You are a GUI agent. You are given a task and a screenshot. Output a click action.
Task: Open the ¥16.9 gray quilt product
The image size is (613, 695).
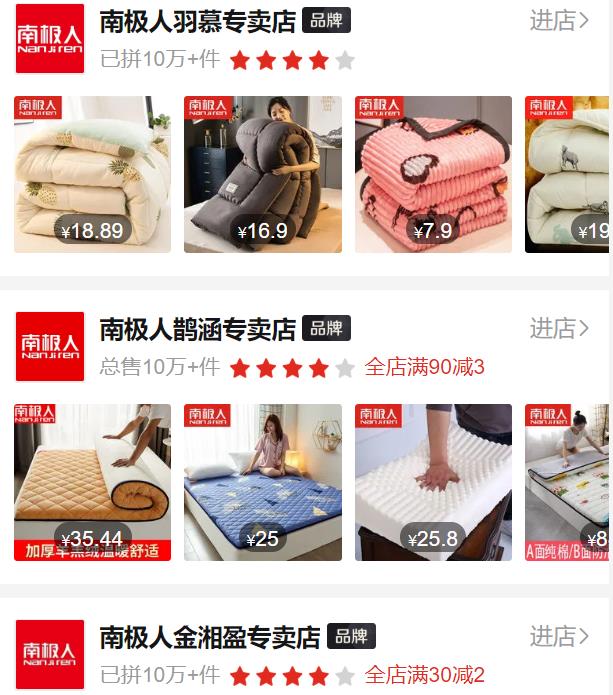[x=262, y=174]
